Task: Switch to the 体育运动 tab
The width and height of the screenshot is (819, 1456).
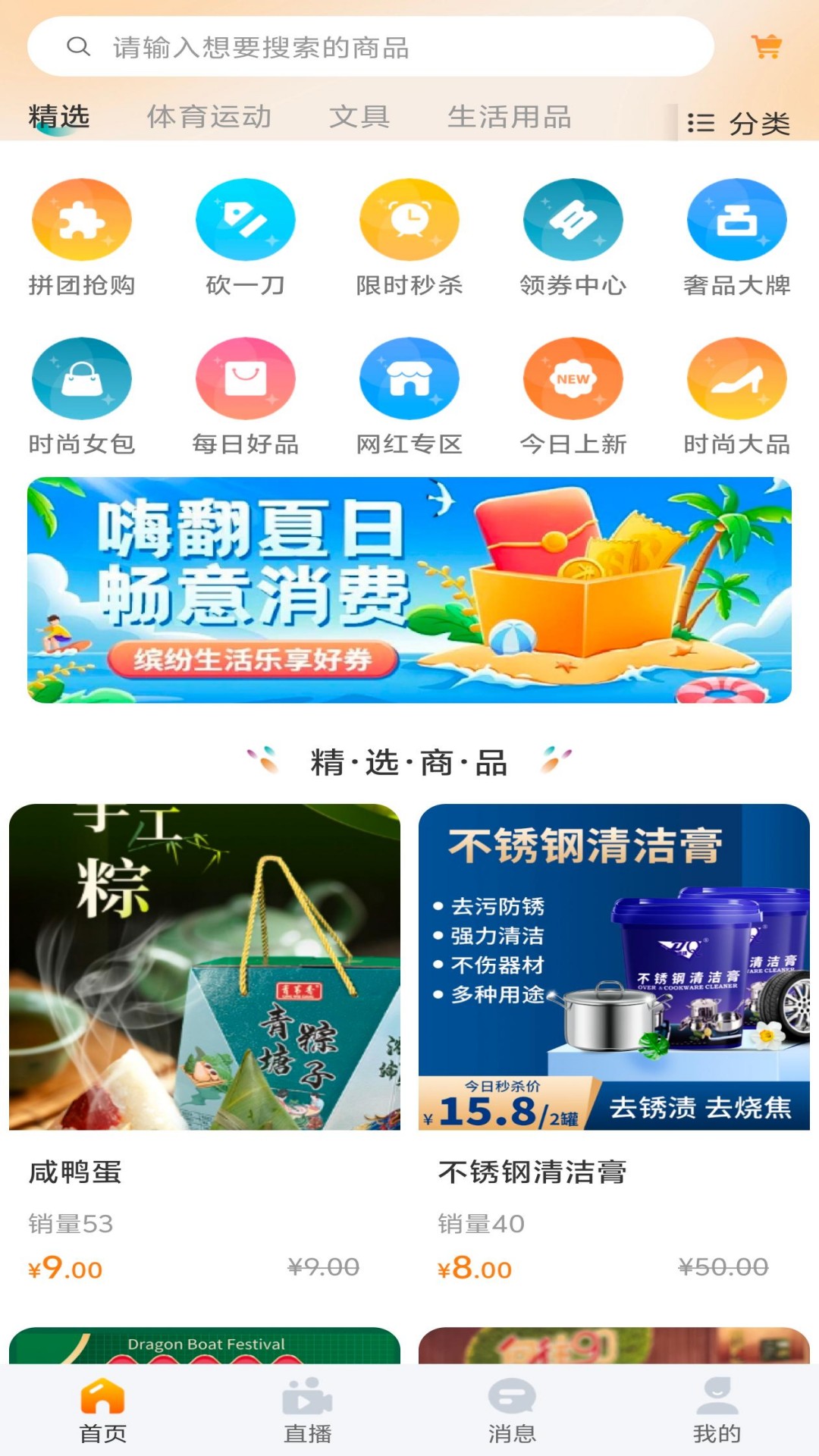Action: pyautogui.click(x=209, y=117)
